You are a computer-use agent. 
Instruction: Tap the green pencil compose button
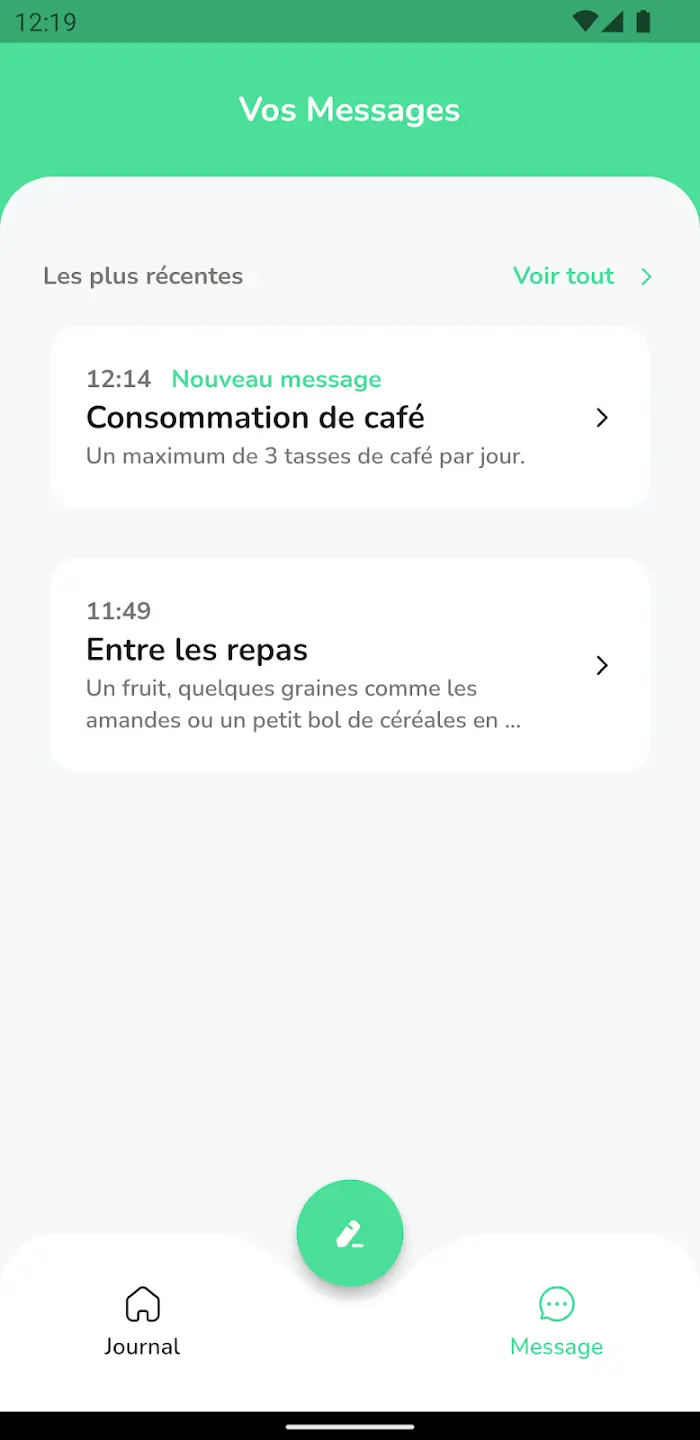pyautogui.click(x=350, y=1233)
